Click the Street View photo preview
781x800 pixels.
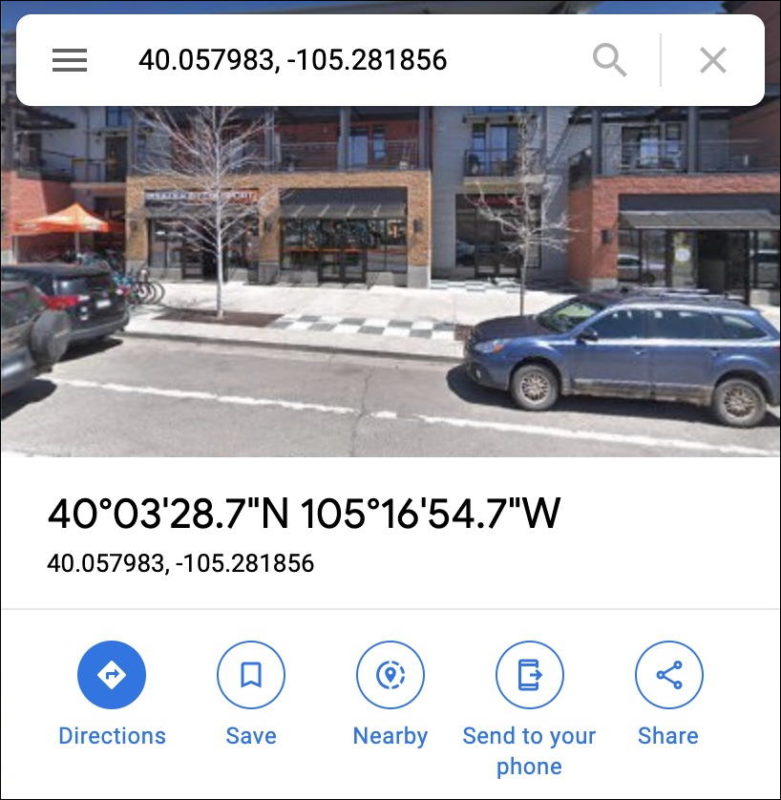390,280
